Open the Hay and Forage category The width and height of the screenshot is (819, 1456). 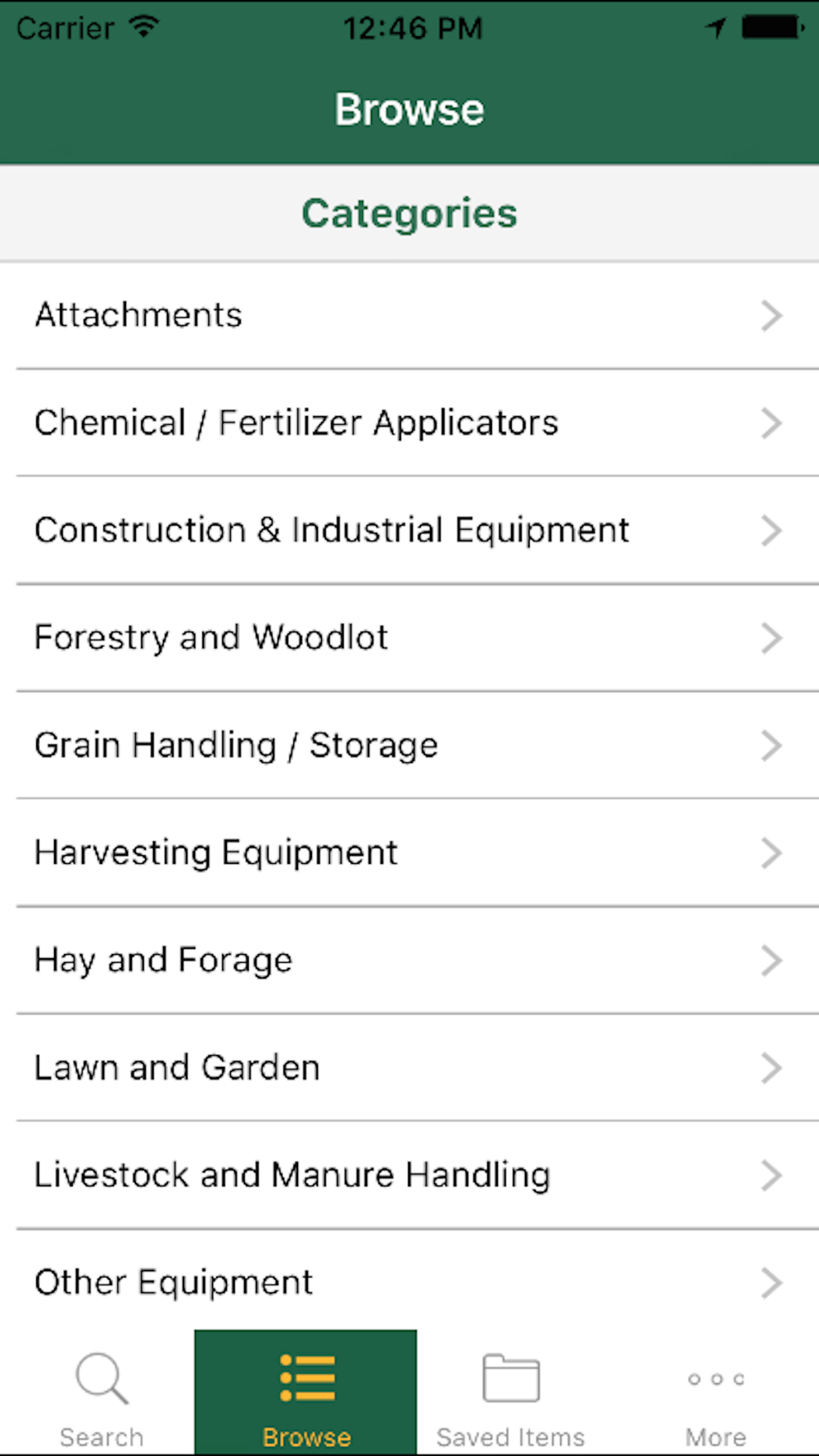(409, 960)
